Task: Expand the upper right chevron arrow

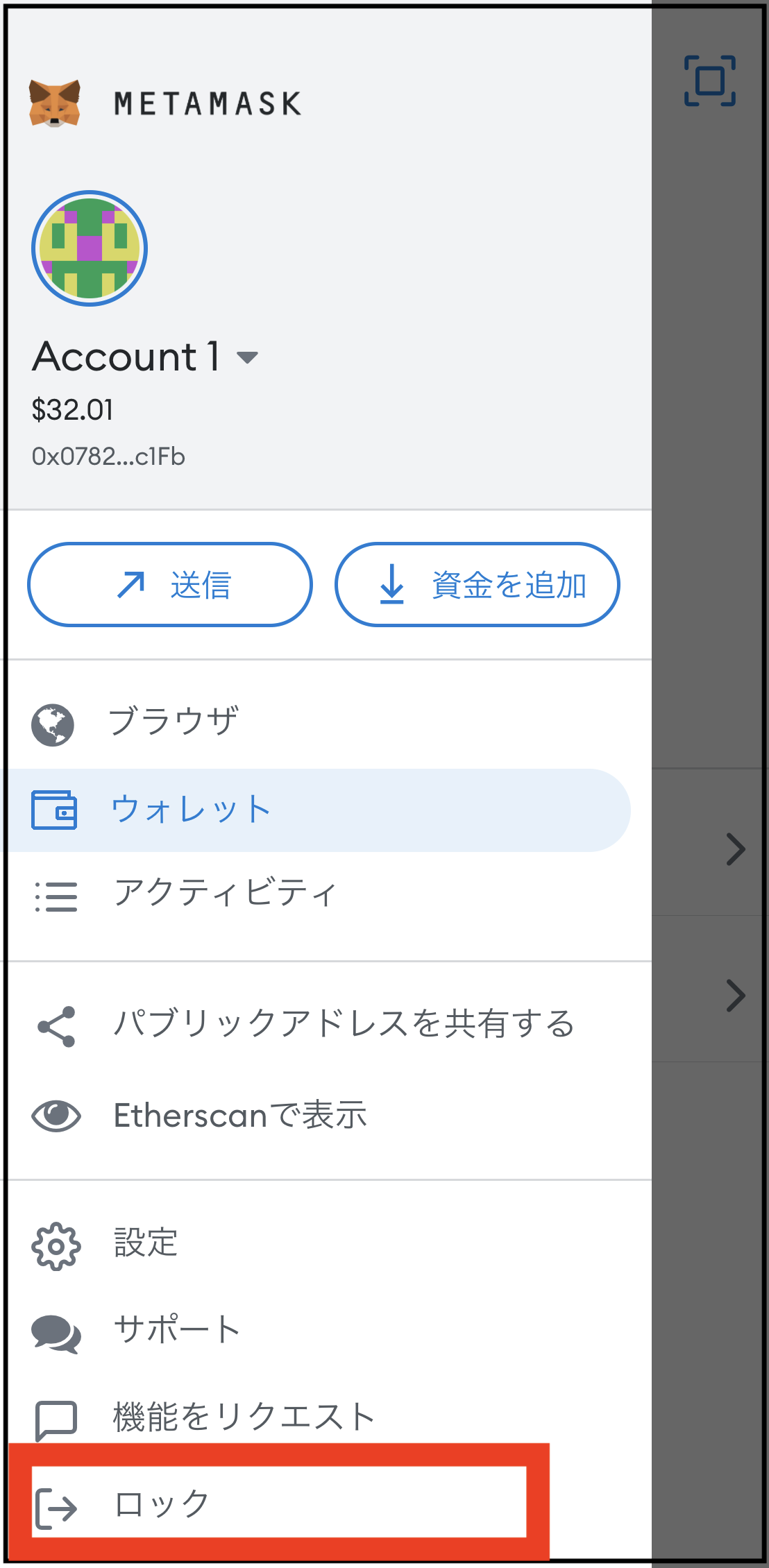Action: (734, 848)
